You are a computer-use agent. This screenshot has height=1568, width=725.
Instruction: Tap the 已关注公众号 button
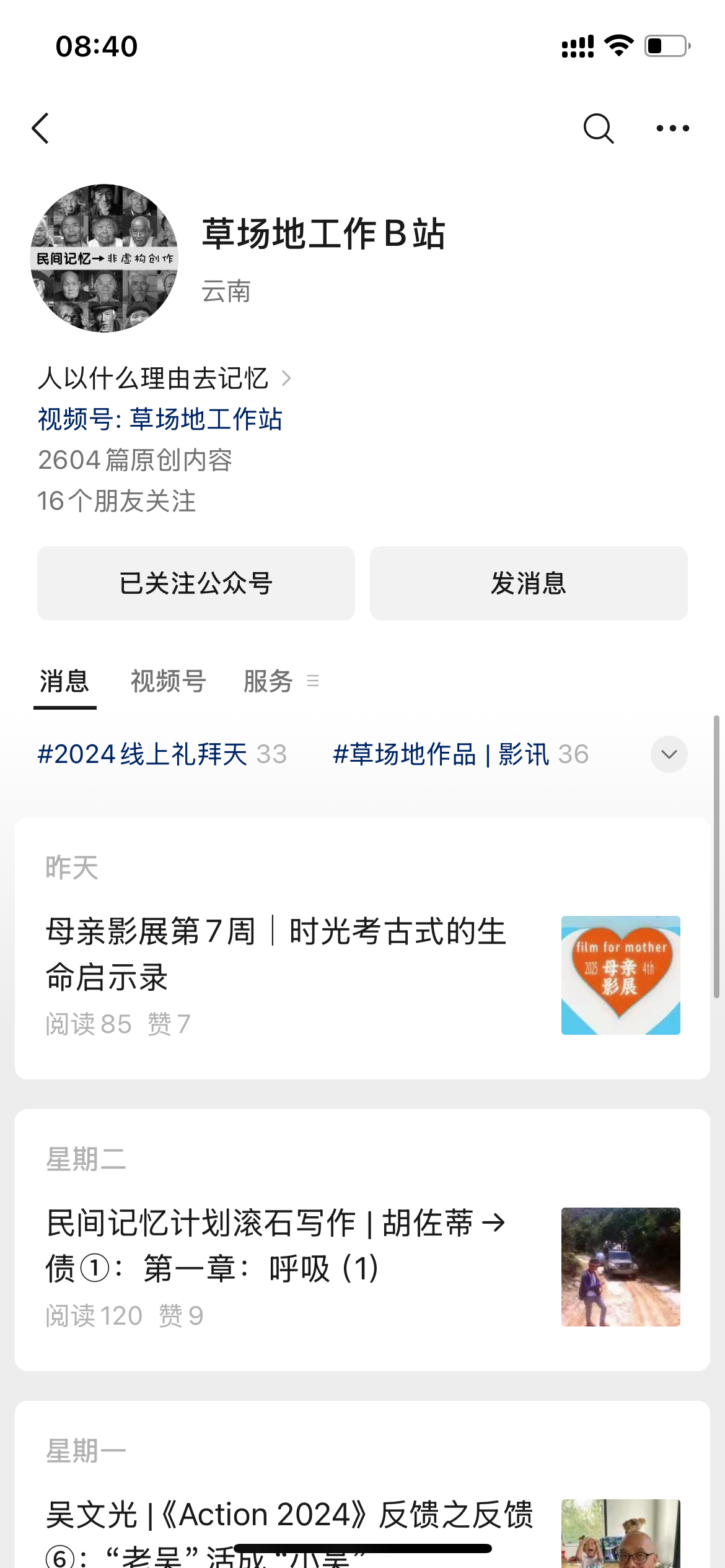(196, 583)
